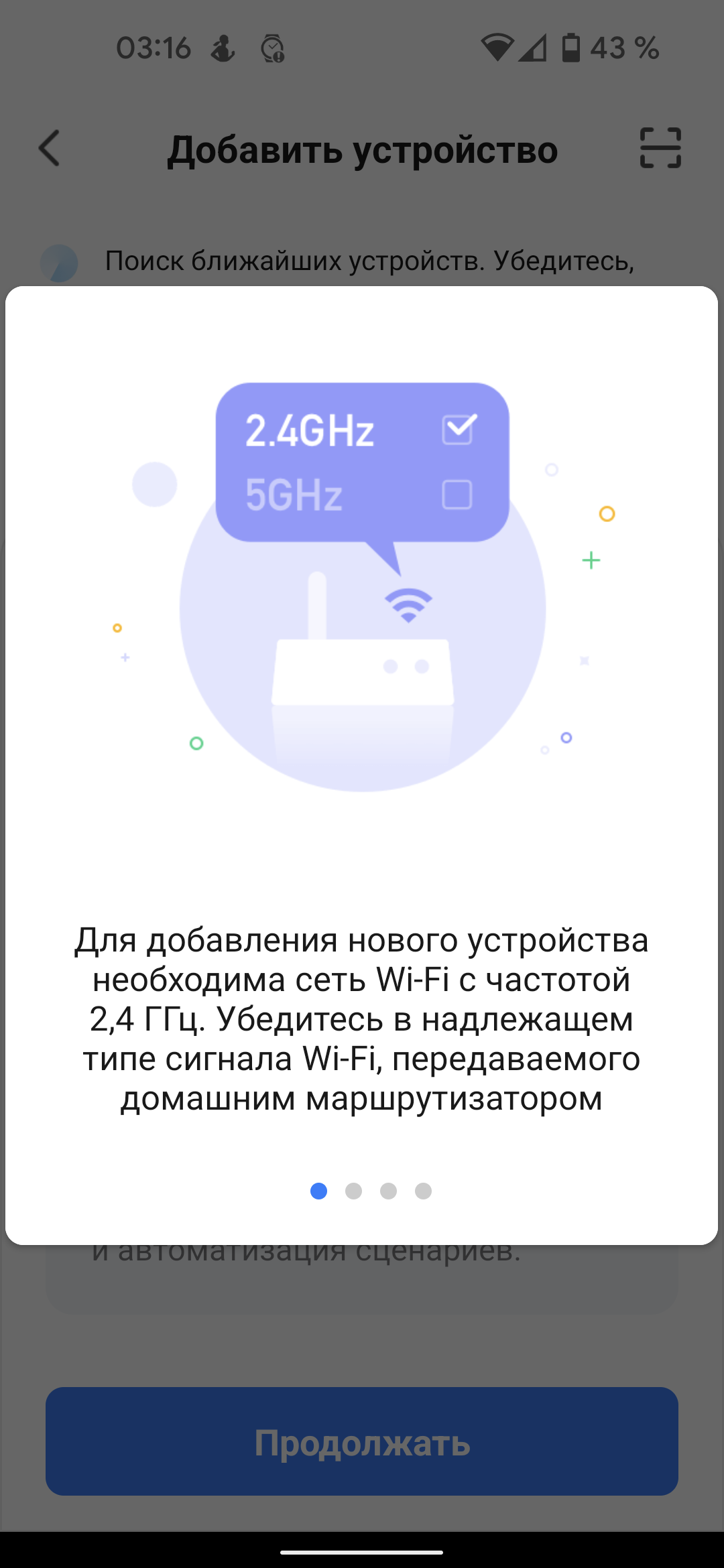Open the QR scan icon
Viewport: 724px width, 1568px height.
coord(660,147)
